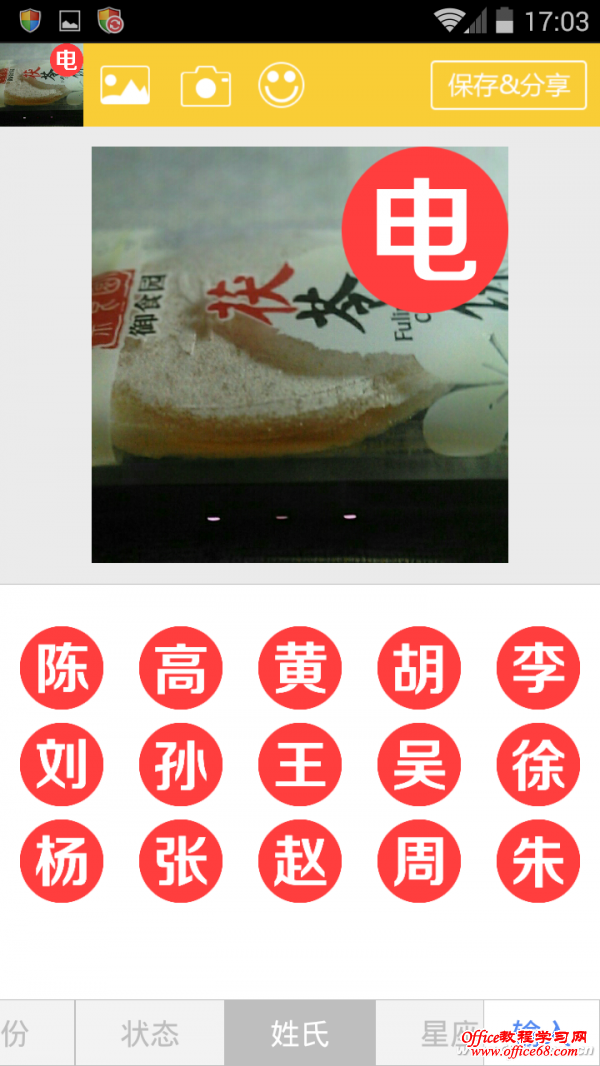Select the 高 surname sticker
Image resolution: width=600 pixels, height=1066 pixels.
(181, 668)
